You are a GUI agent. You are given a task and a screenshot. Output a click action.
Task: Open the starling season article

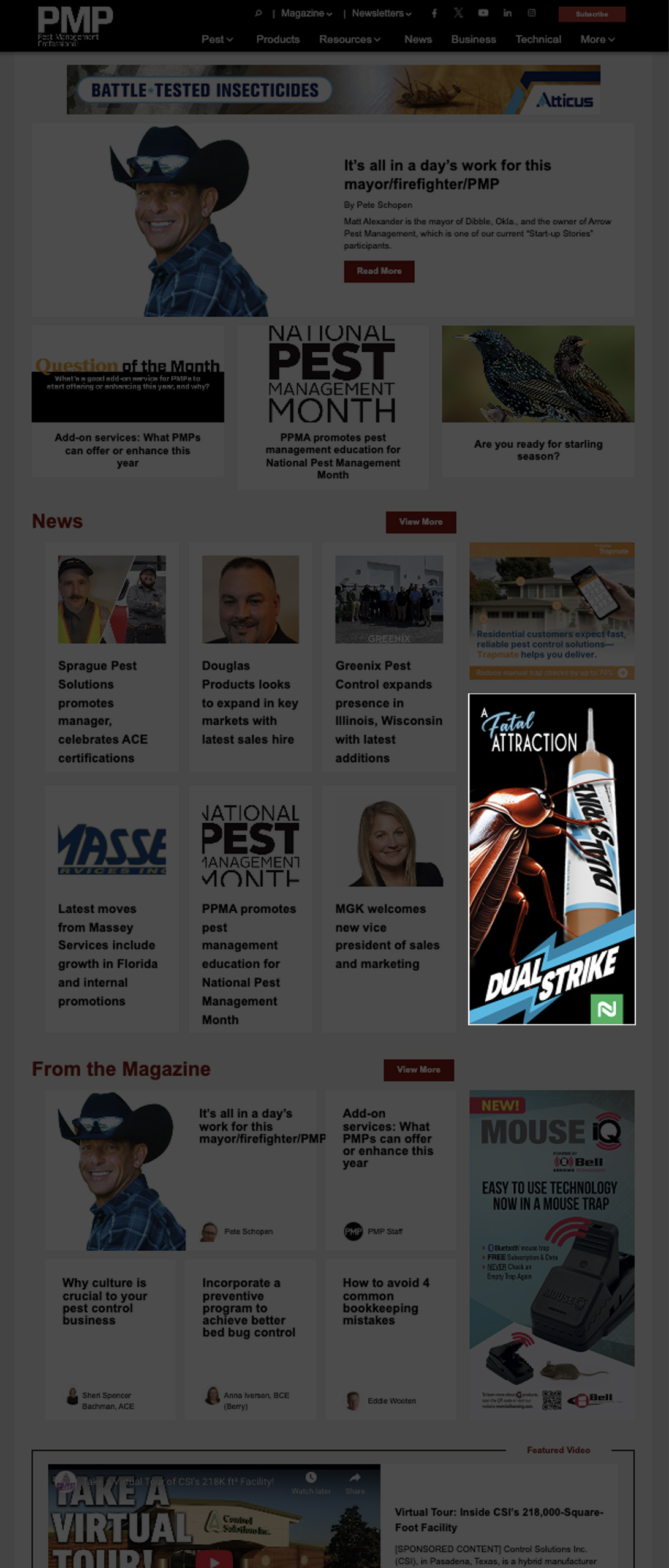coord(538,450)
